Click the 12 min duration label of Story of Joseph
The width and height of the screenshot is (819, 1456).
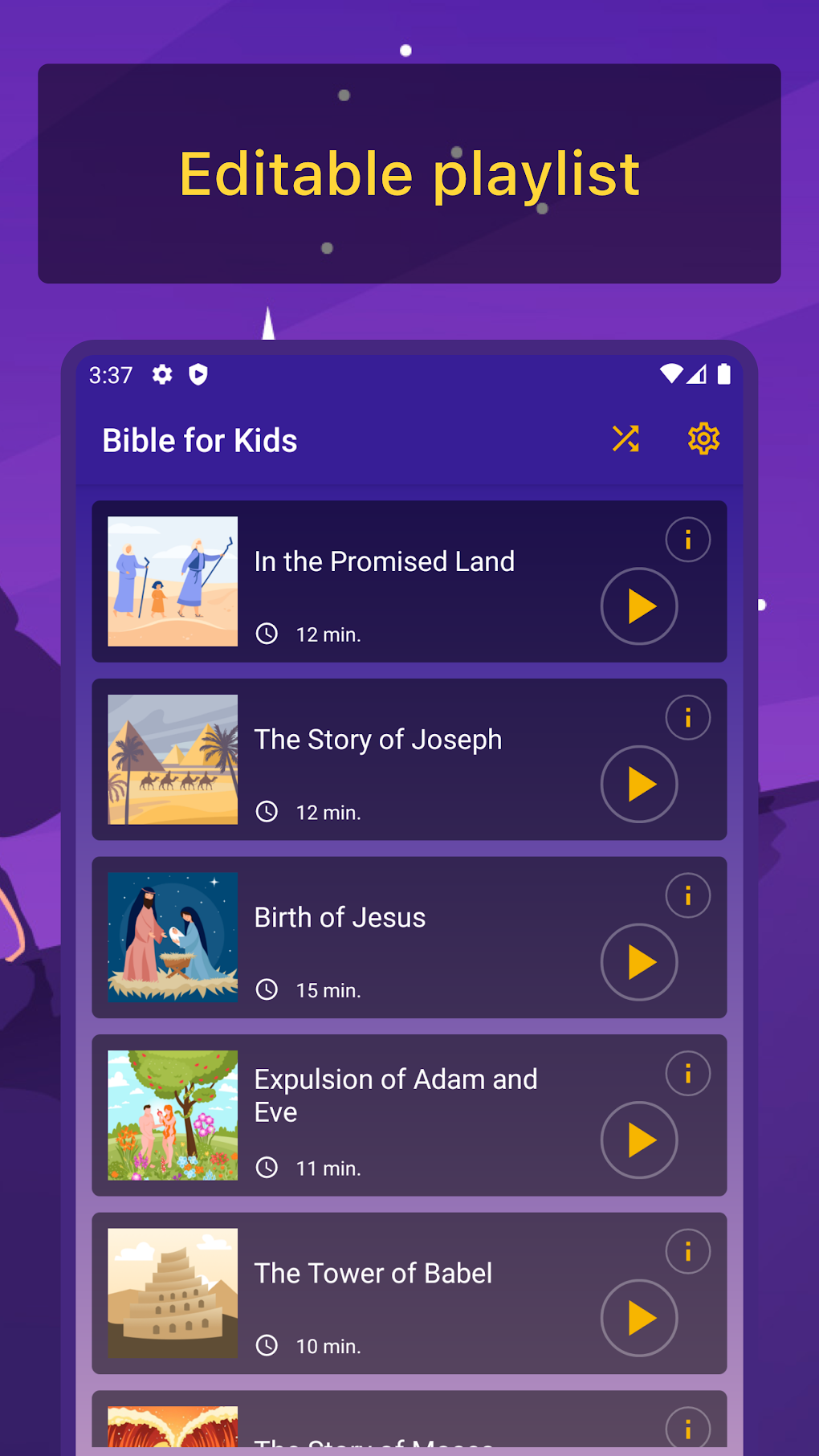(328, 812)
